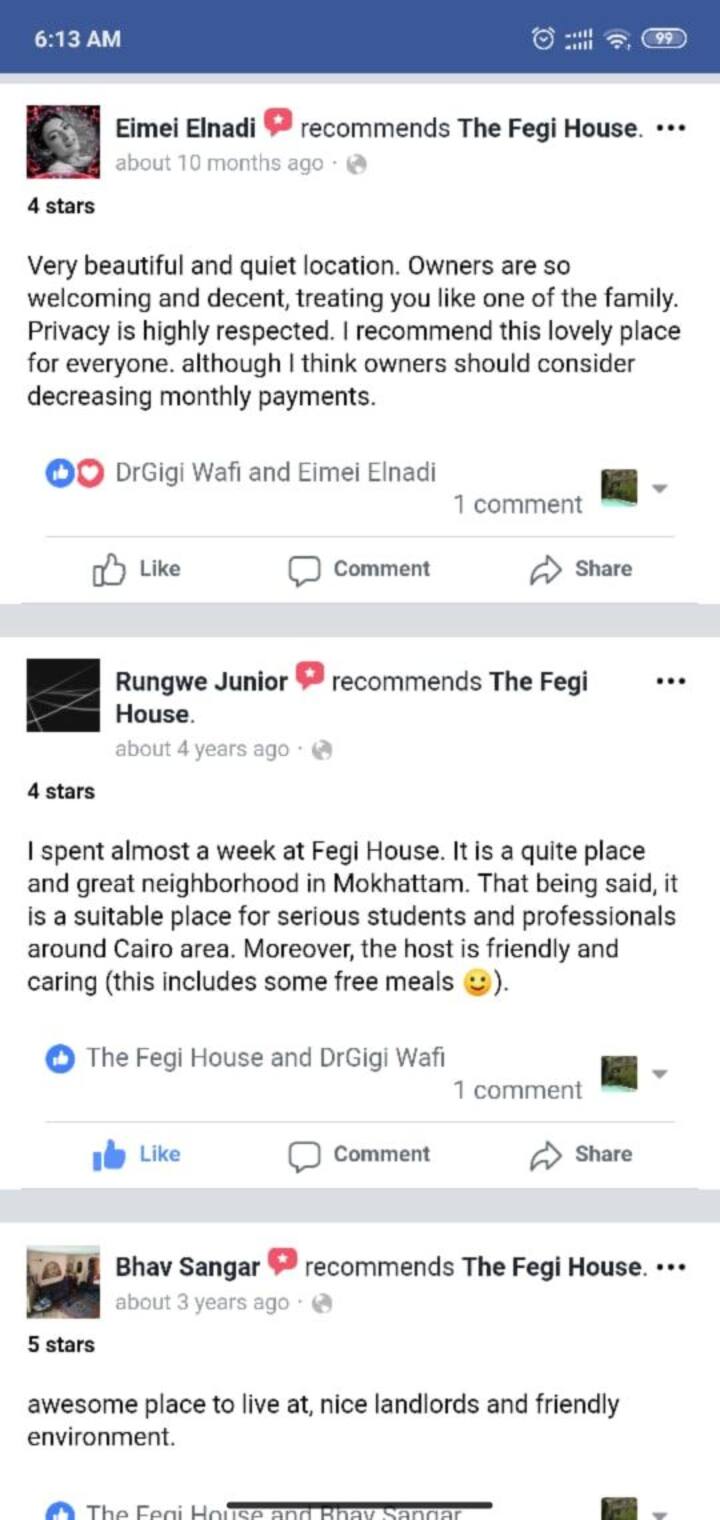Image resolution: width=720 pixels, height=1520 pixels.
Task: View likes by The Fegi House and DrGigi Wafi
Action: [265, 1057]
